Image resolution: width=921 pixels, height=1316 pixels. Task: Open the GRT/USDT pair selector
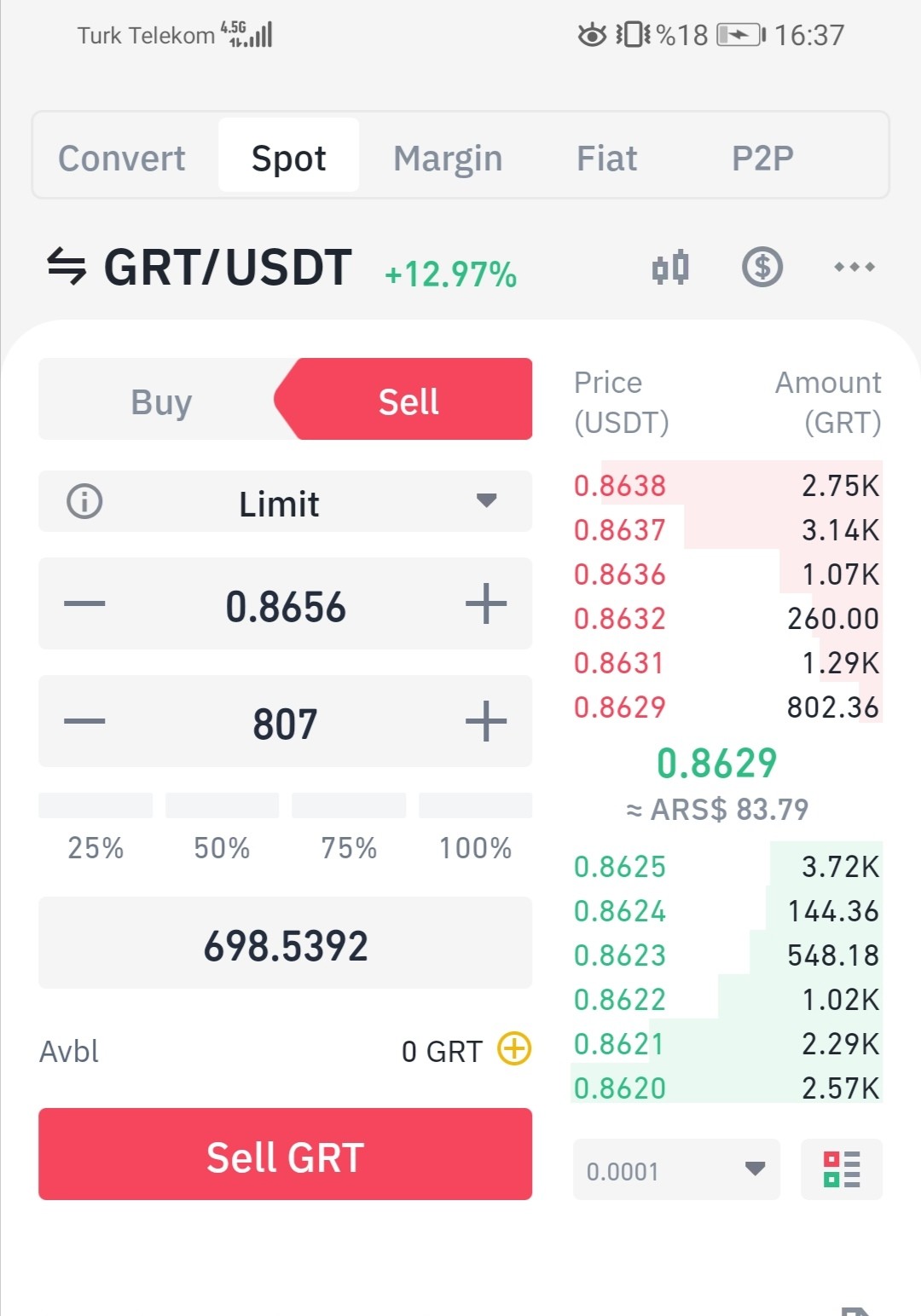pyautogui.click(x=199, y=267)
